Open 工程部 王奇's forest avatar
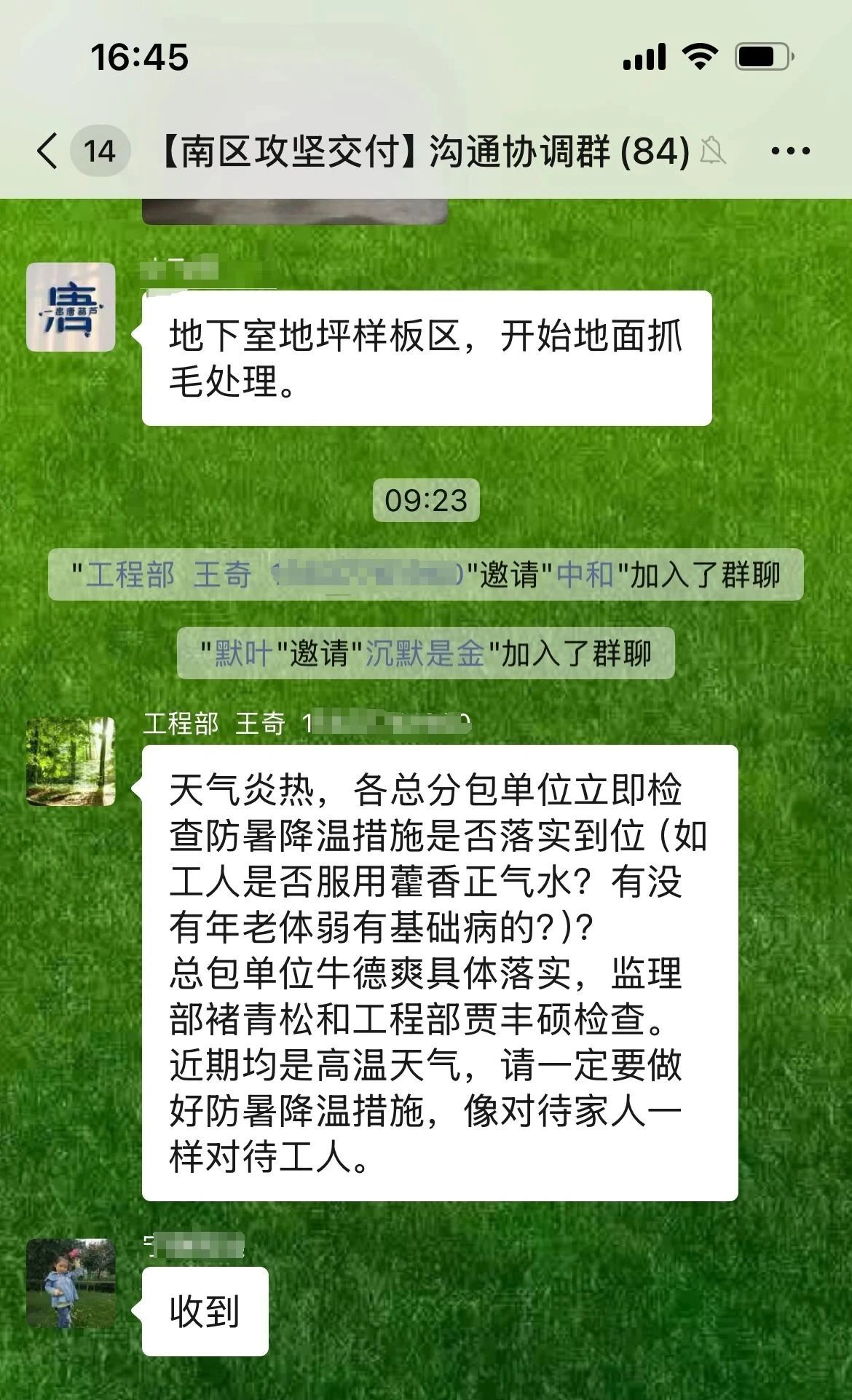Screen dimensions: 852x1400 [71, 762]
